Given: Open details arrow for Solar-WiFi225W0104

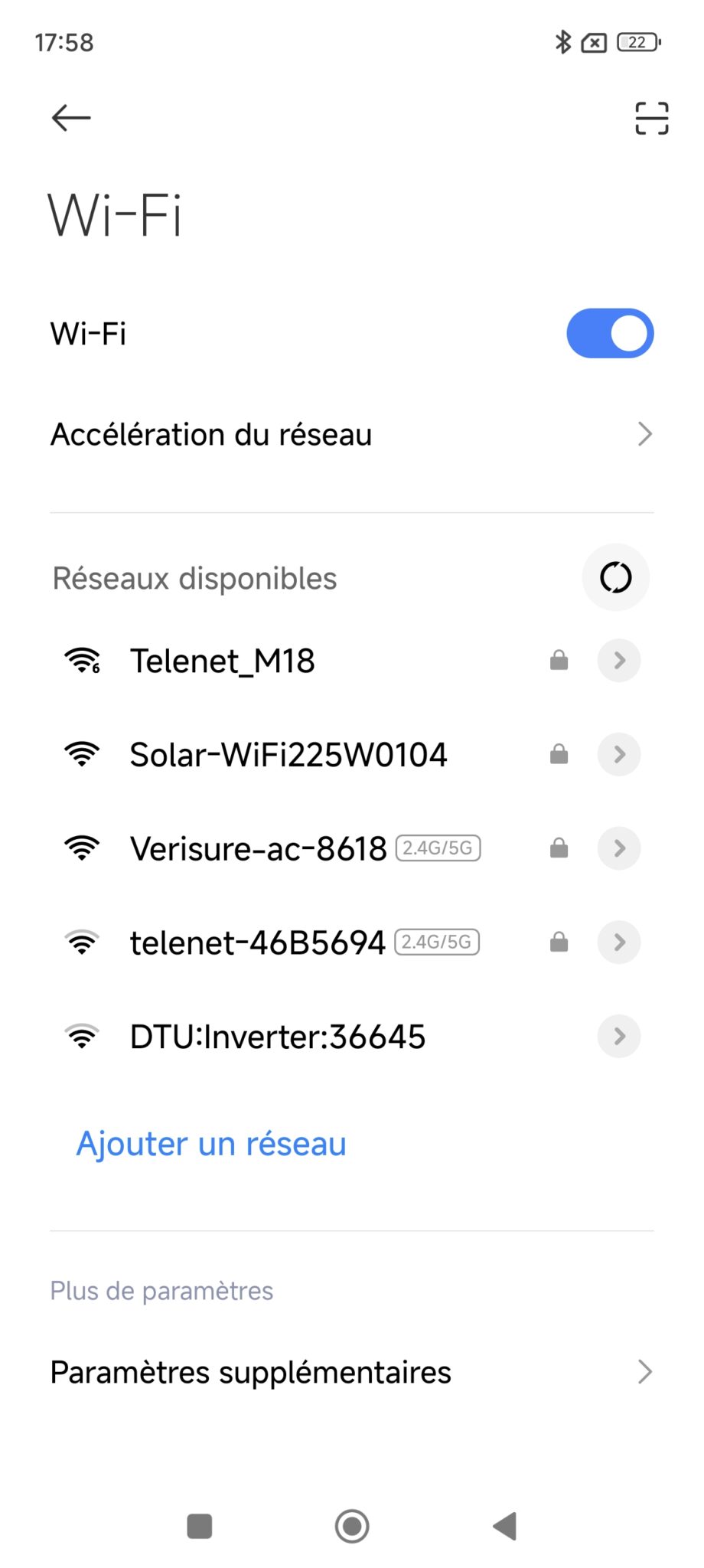Looking at the screenshot, I should (x=619, y=755).
